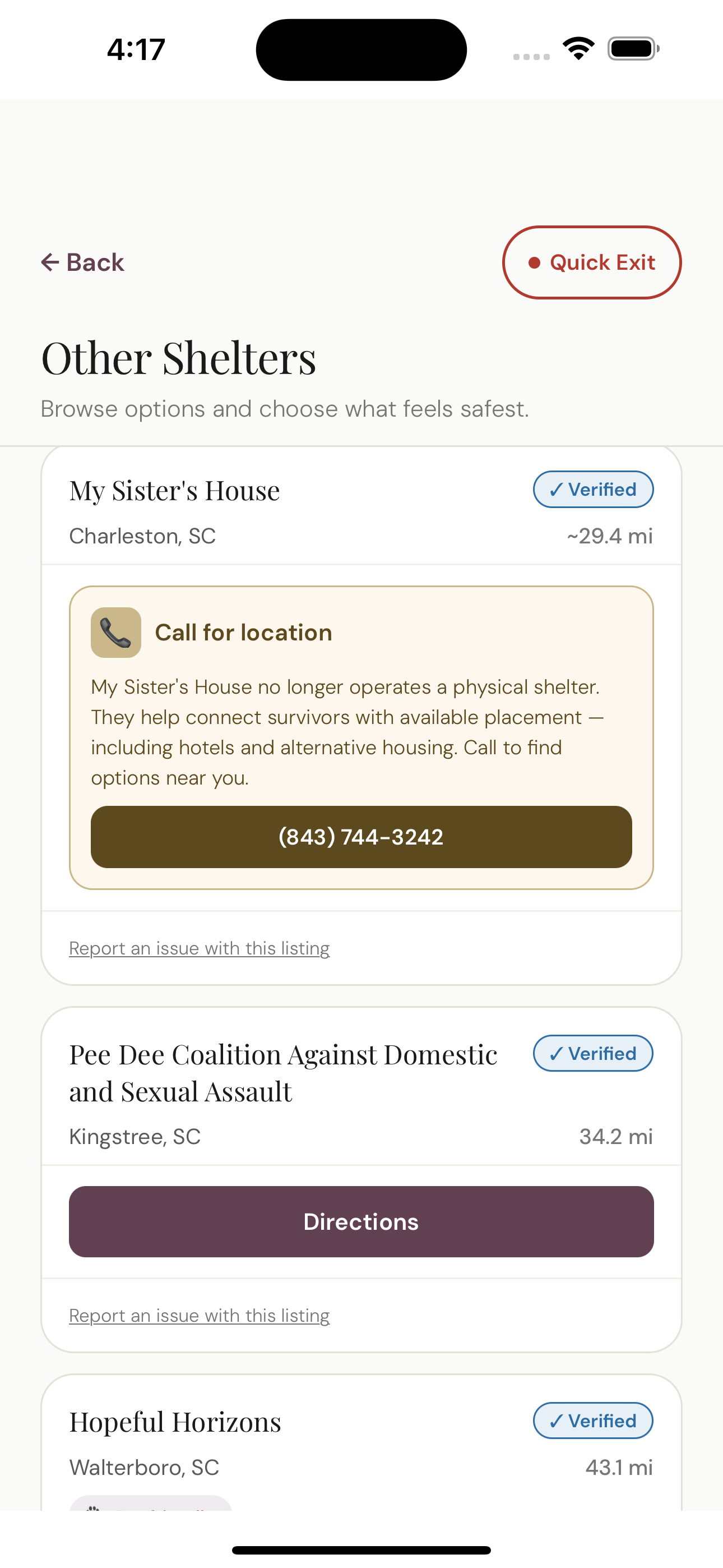Tap the phone icon on Call for location card

pyautogui.click(x=115, y=633)
